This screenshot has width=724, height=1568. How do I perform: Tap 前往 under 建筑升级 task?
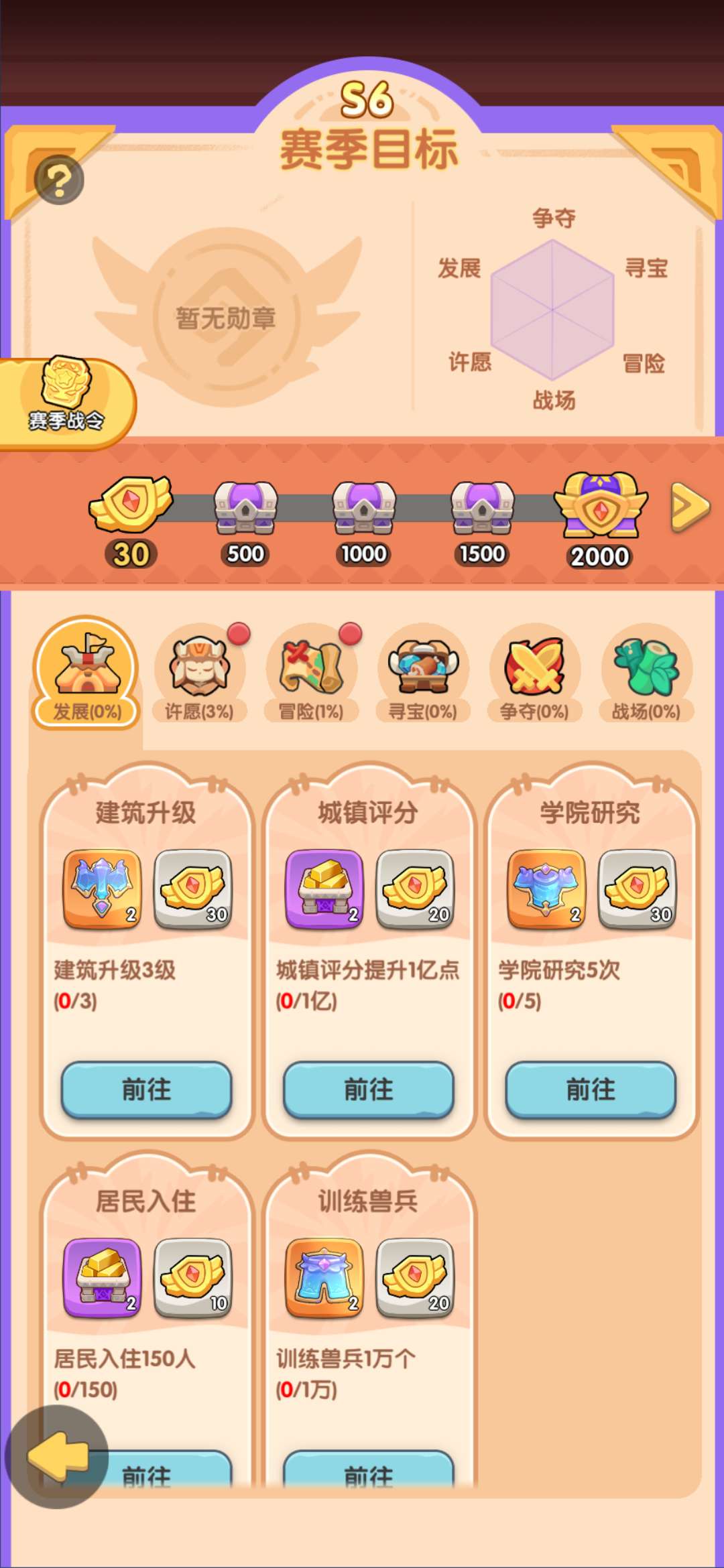pos(147,1090)
